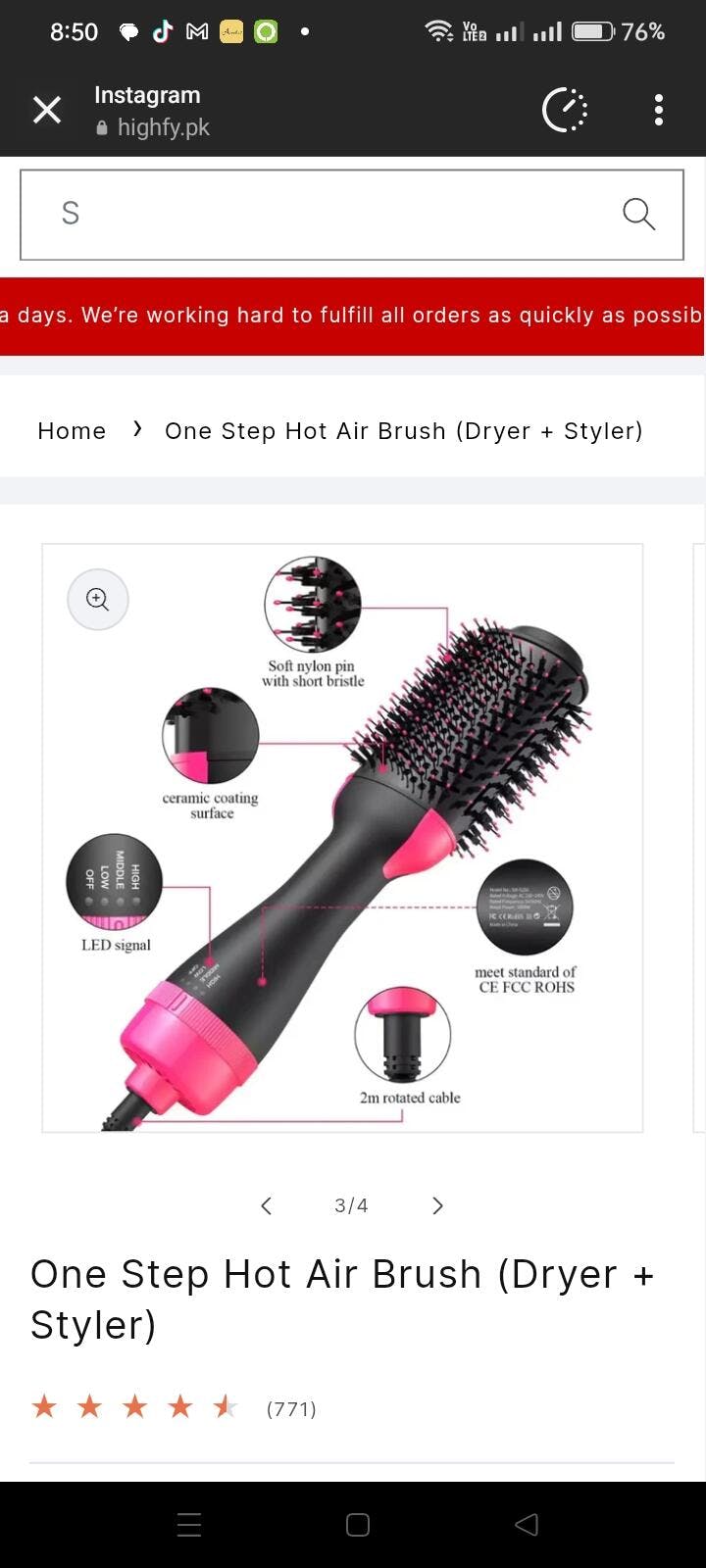Go back using system navigation

click(x=527, y=1524)
